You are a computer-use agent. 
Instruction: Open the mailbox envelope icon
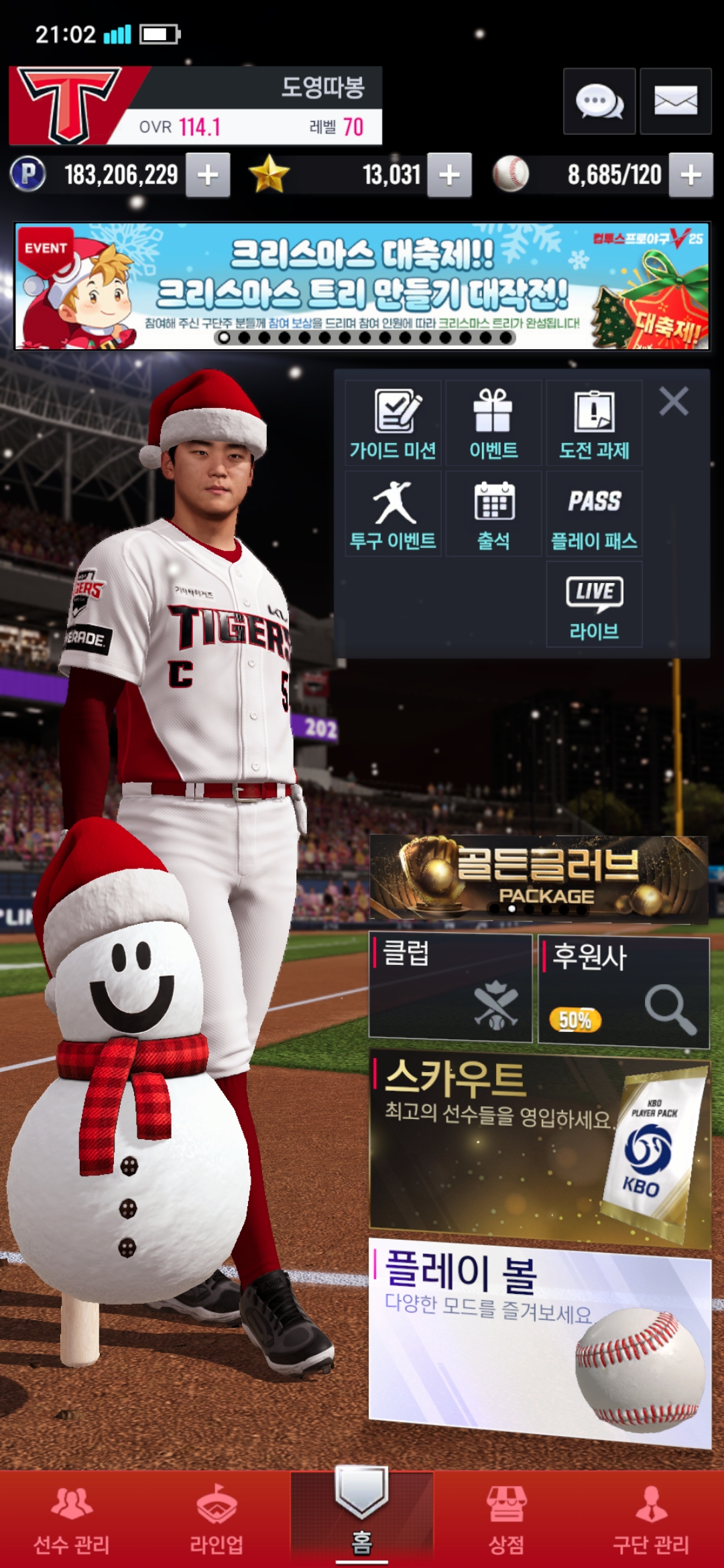[x=675, y=102]
